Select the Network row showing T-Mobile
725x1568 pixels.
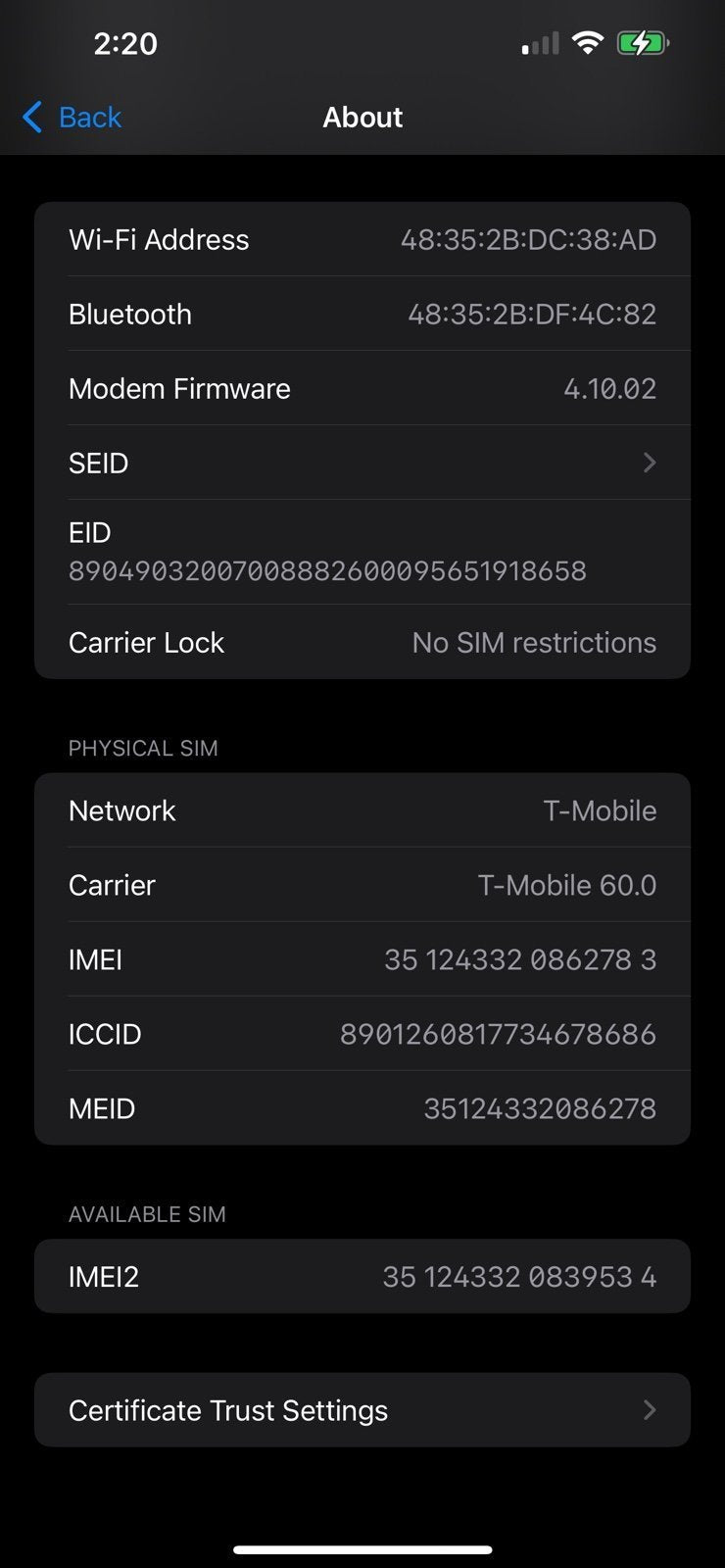pos(362,810)
